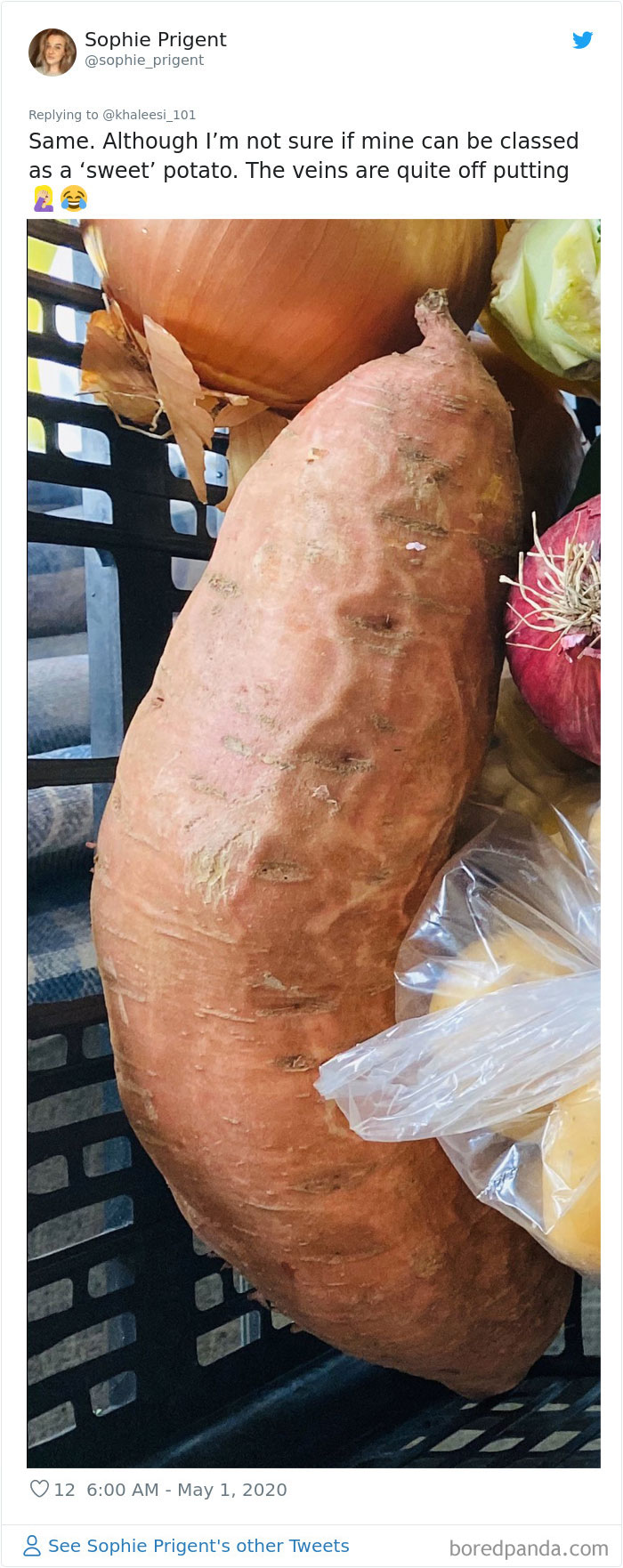Open Sophie Prigent's profile picture

coord(53,52)
